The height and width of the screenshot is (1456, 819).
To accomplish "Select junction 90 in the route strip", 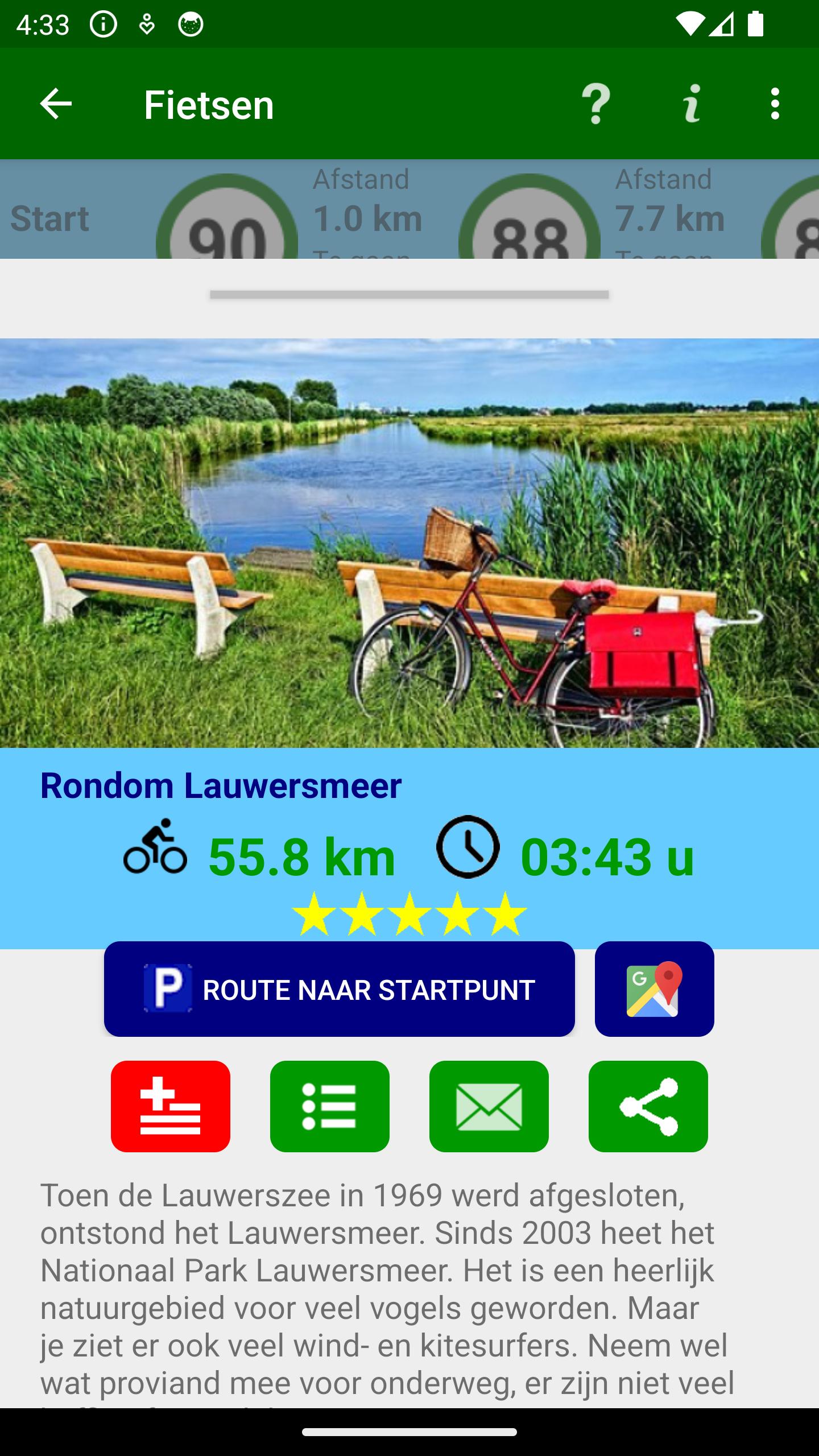I will 227,217.
